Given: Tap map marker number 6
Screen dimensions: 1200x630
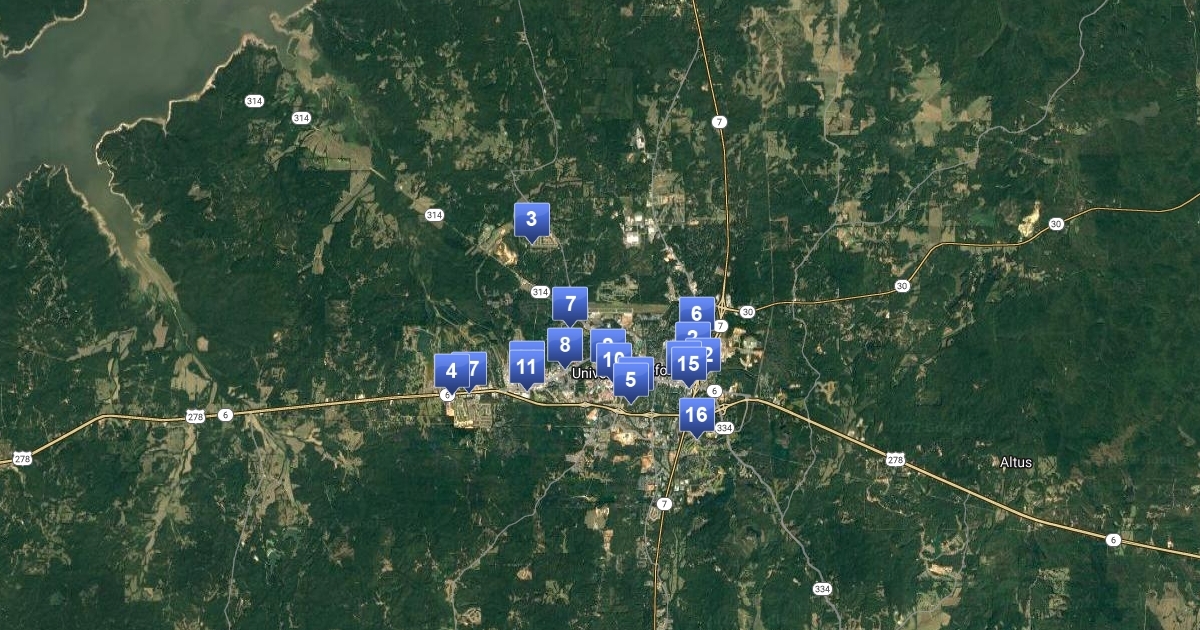Looking at the screenshot, I should coord(696,314).
